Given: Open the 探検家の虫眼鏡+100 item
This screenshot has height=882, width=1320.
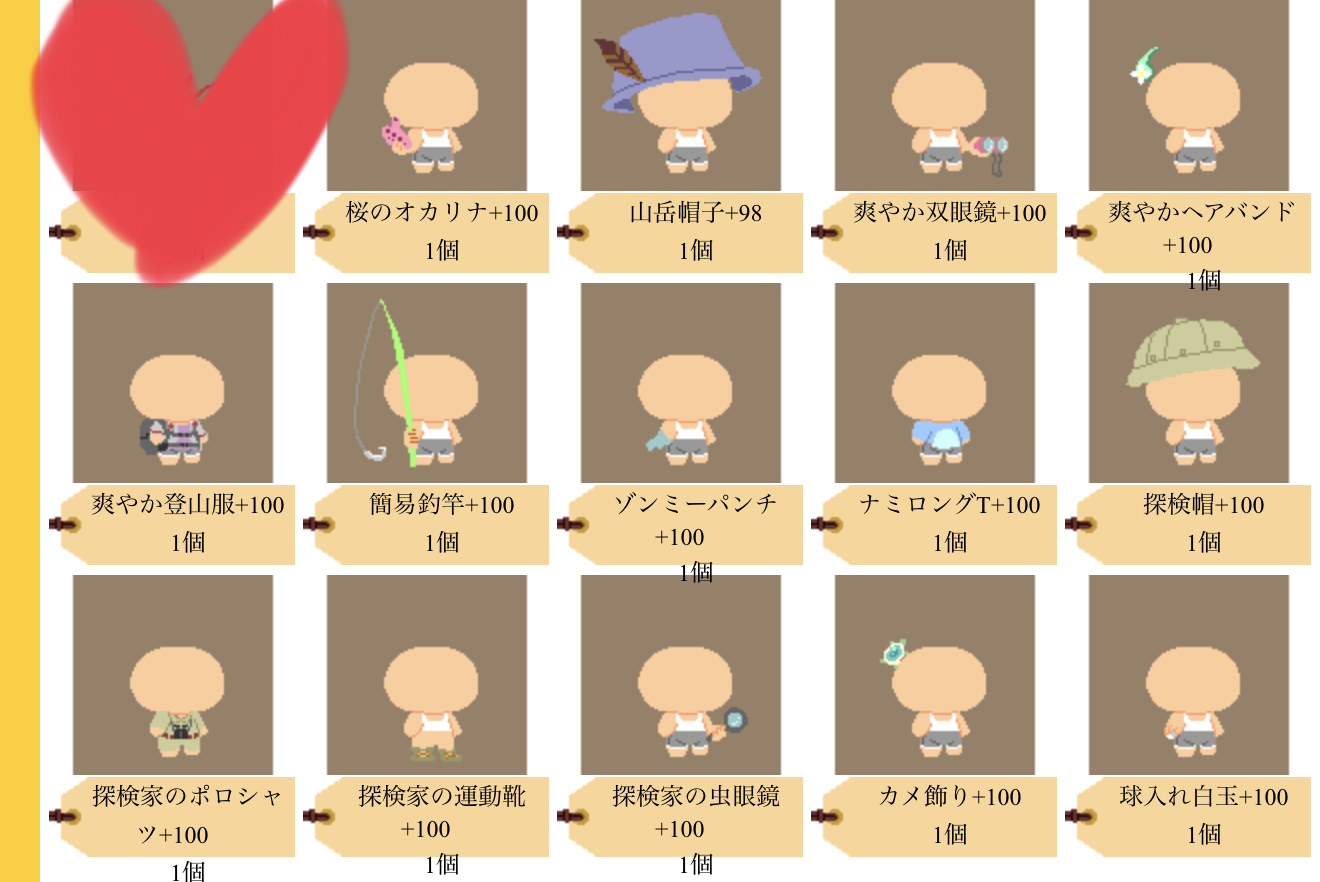Looking at the screenshot, I should 681,675.
